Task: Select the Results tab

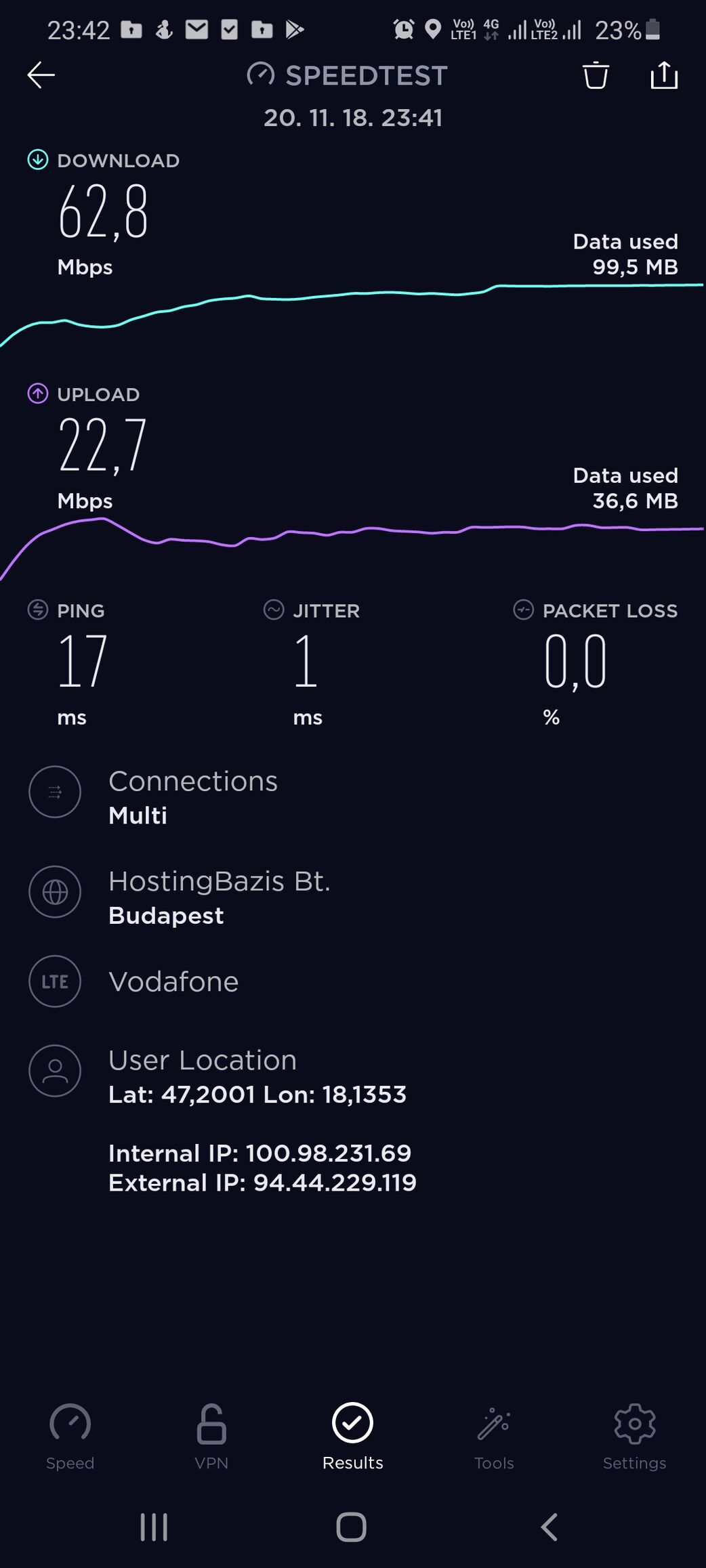Action: point(353,1437)
